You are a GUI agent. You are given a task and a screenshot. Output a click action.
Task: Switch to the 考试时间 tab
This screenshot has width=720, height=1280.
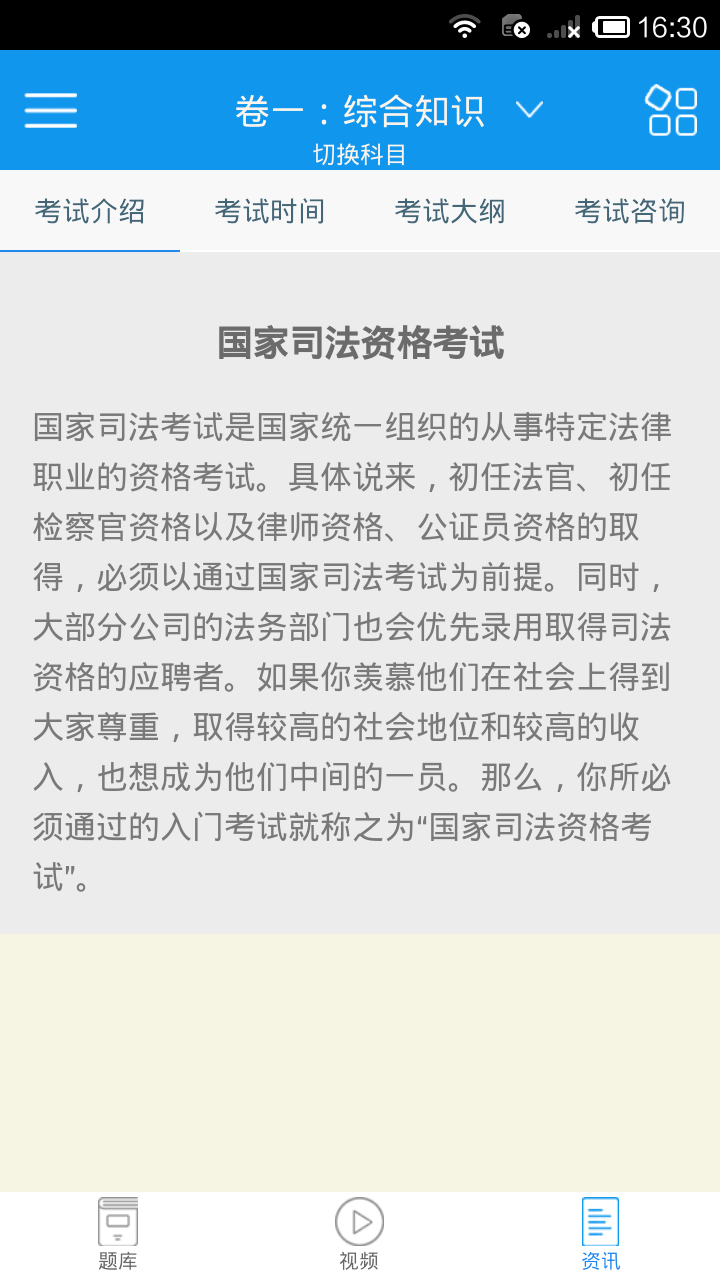click(x=270, y=211)
